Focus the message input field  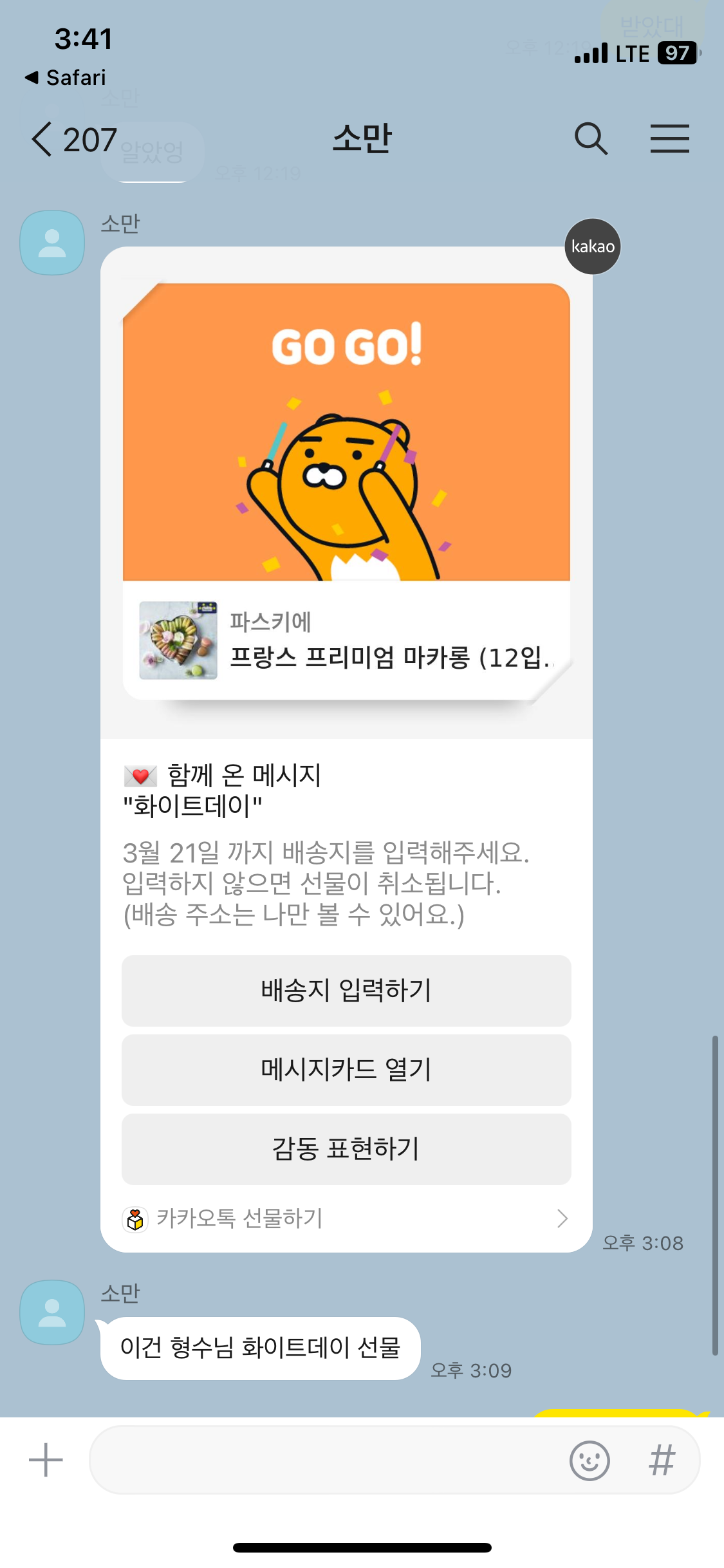coord(322,1460)
